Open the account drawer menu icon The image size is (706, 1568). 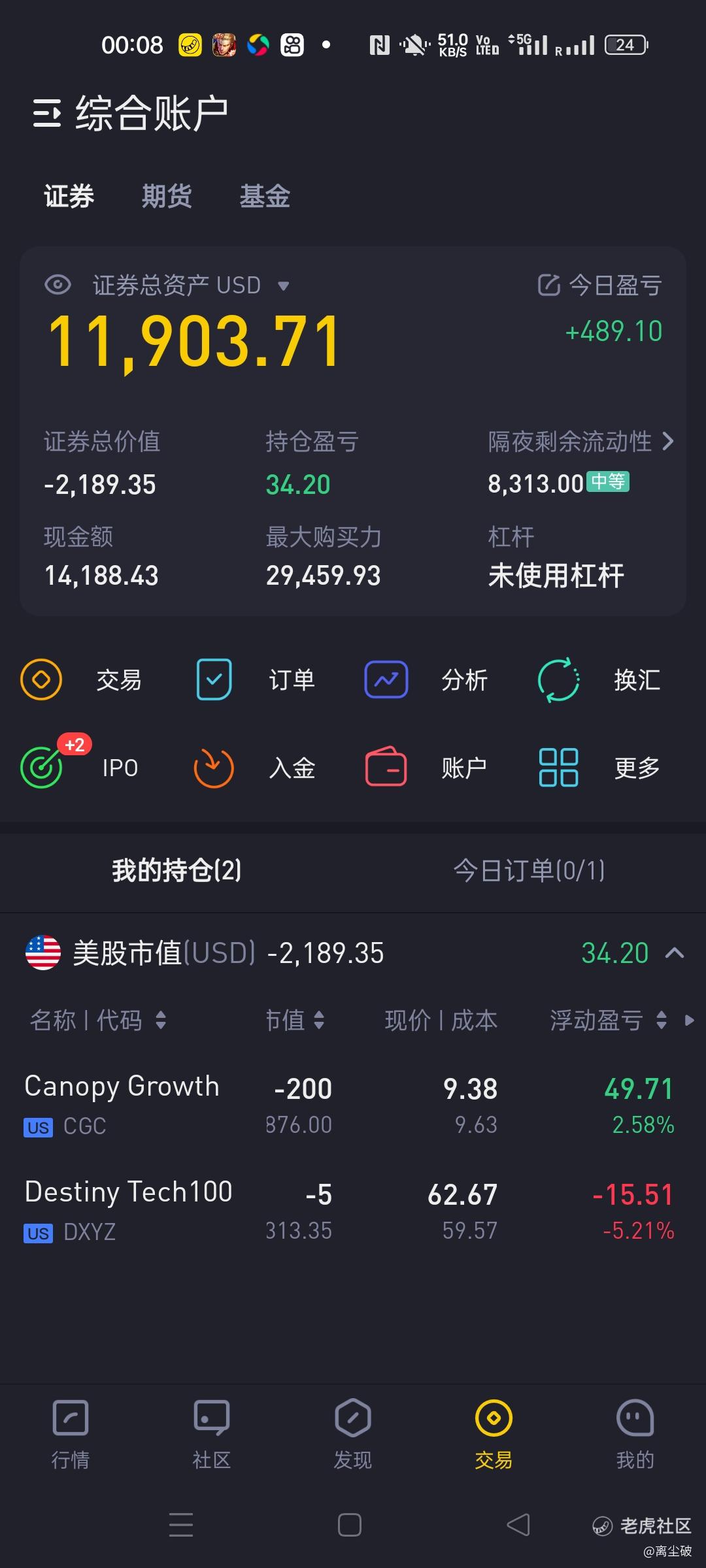[47, 114]
